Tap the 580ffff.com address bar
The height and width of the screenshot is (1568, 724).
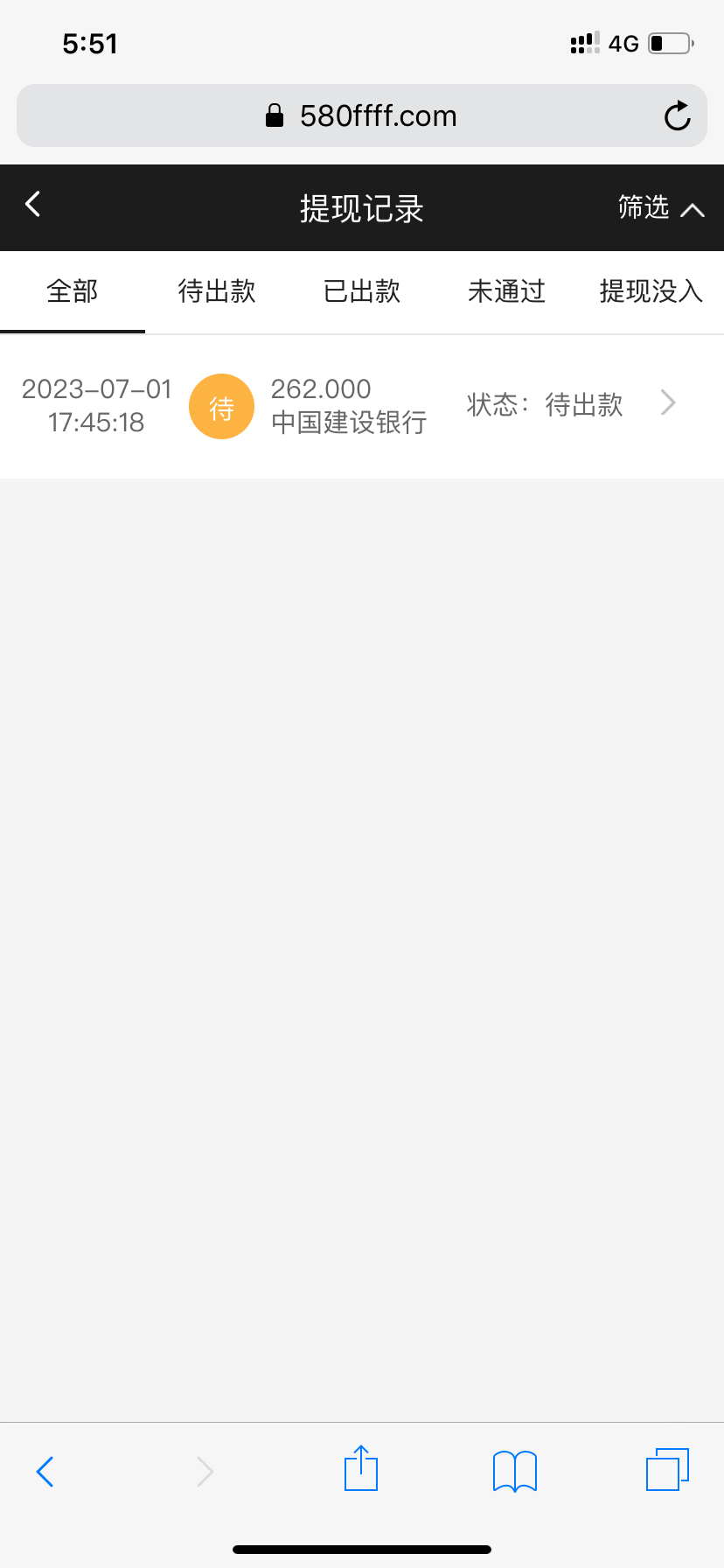click(x=360, y=116)
